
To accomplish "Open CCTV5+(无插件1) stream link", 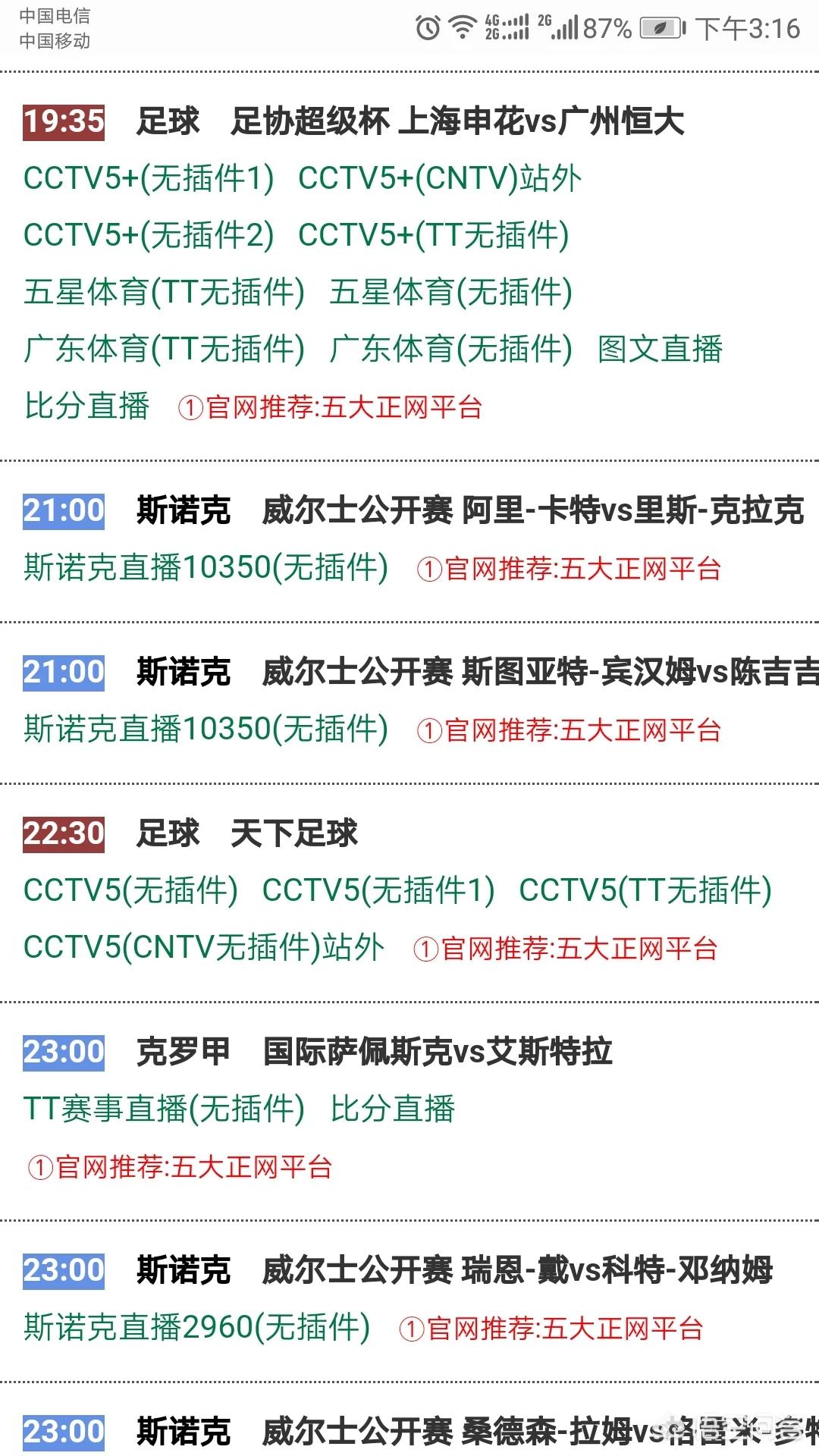I will click(149, 179).
